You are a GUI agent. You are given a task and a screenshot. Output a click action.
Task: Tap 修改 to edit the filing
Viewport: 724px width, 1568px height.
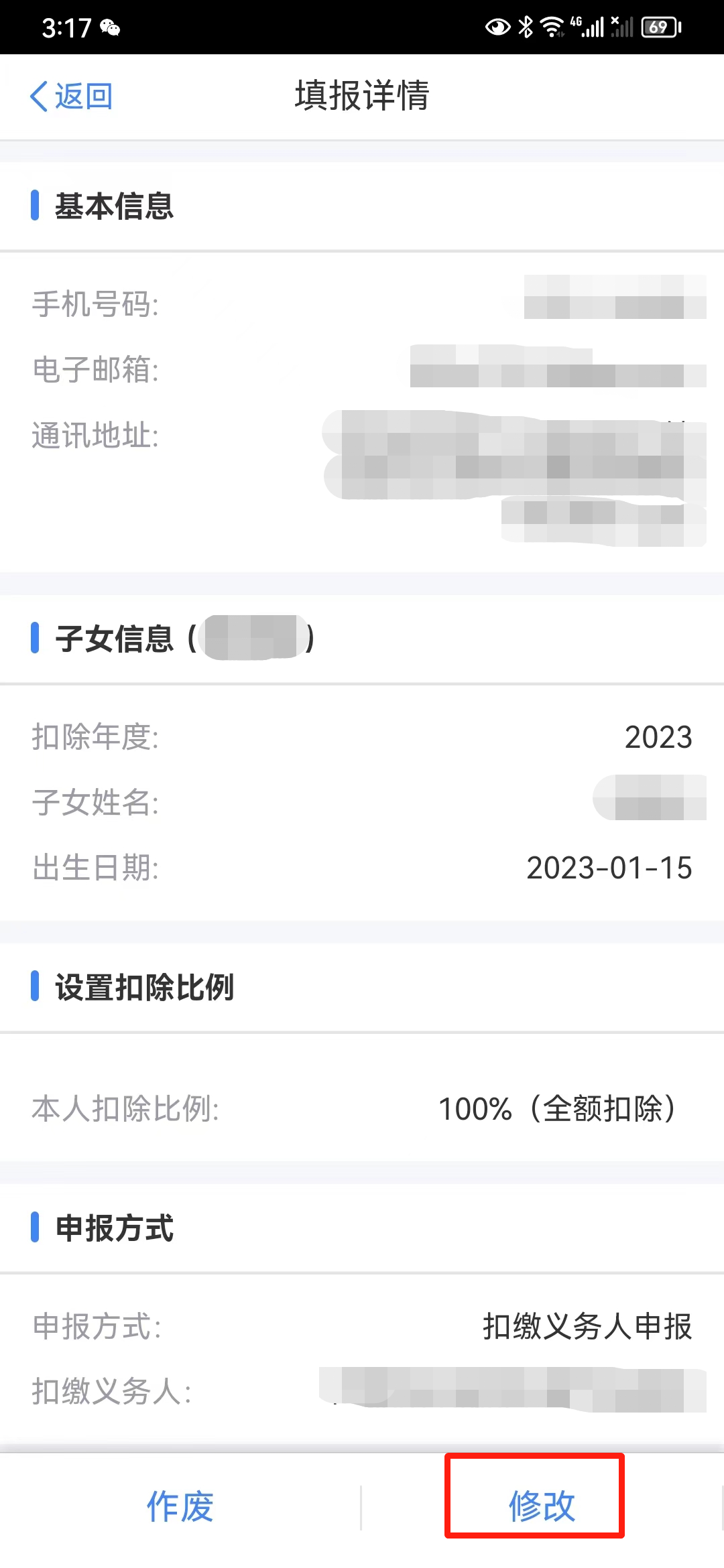(x=542, y=1506)
